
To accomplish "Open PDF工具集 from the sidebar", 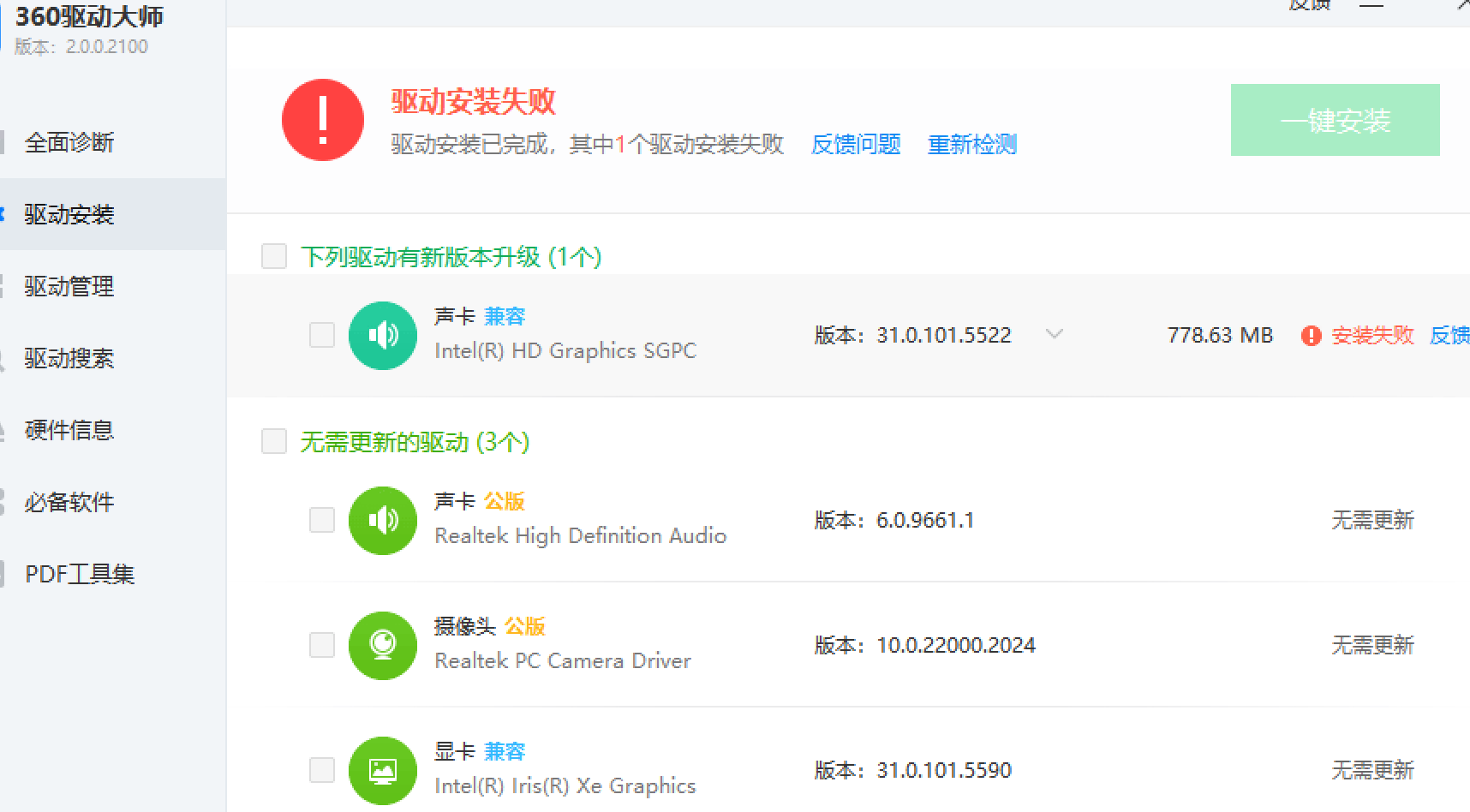I will pyautogui.click(x=80, y=574).
